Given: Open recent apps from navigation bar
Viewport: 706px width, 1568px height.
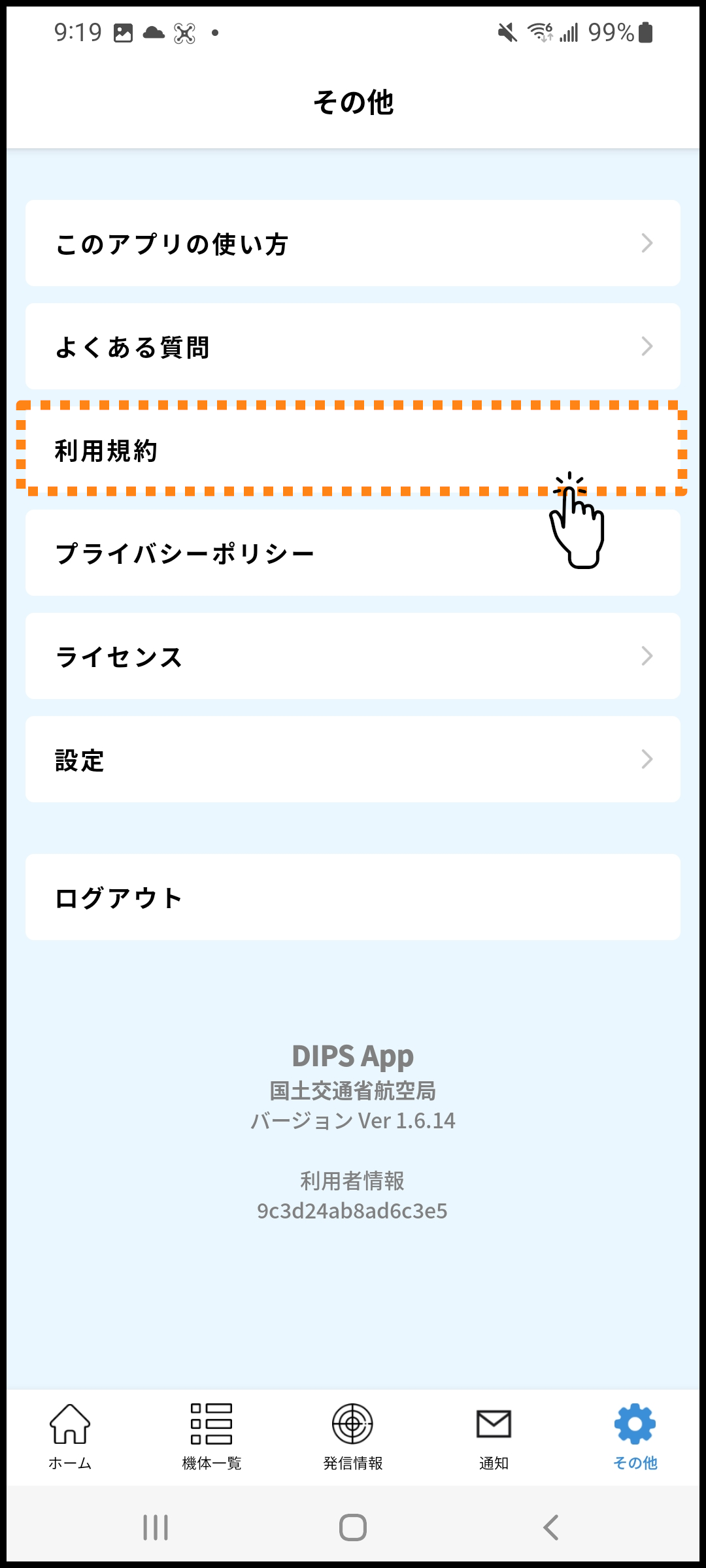Looking at the screenshot, I should (156, 1527).
